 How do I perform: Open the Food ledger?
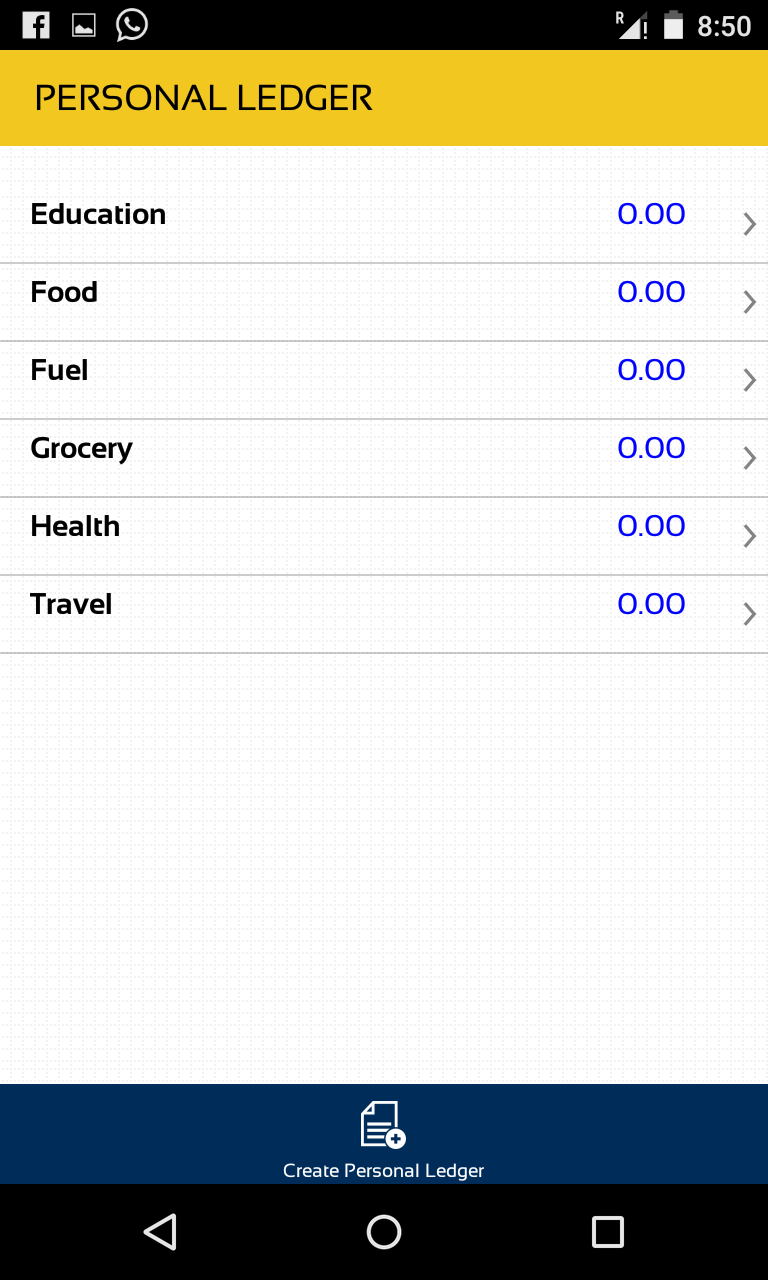click(x=384, y=293)
